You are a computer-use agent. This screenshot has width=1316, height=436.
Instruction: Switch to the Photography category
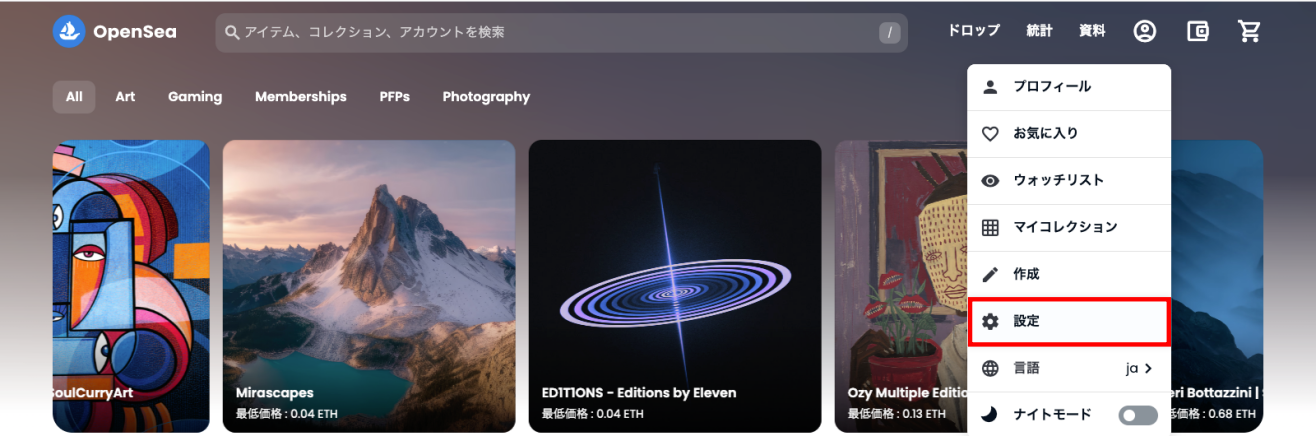pyautogui.click(x=486, y=97)
